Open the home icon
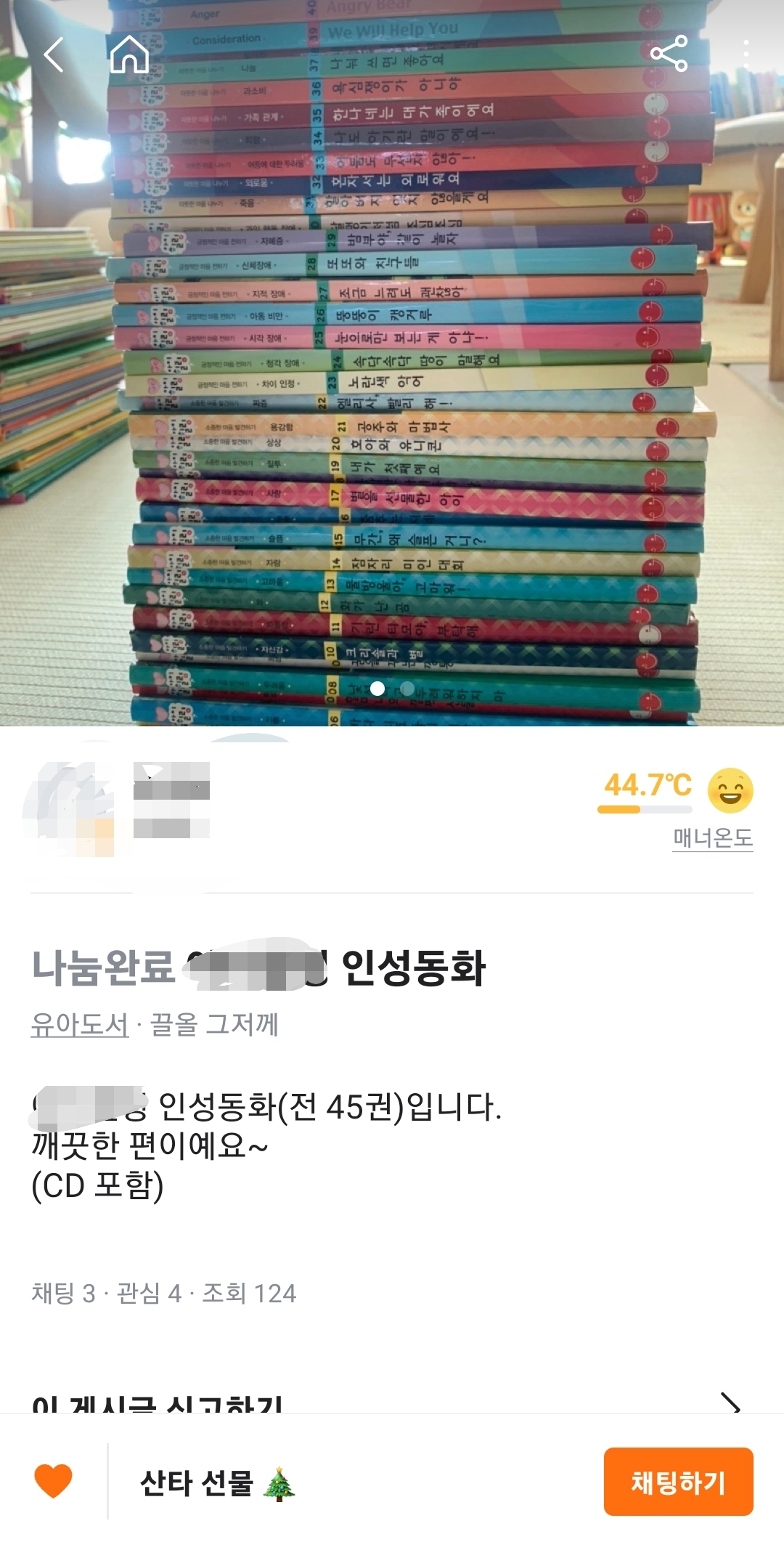The height and width of the screenshot is (1550, 784). 129,54
